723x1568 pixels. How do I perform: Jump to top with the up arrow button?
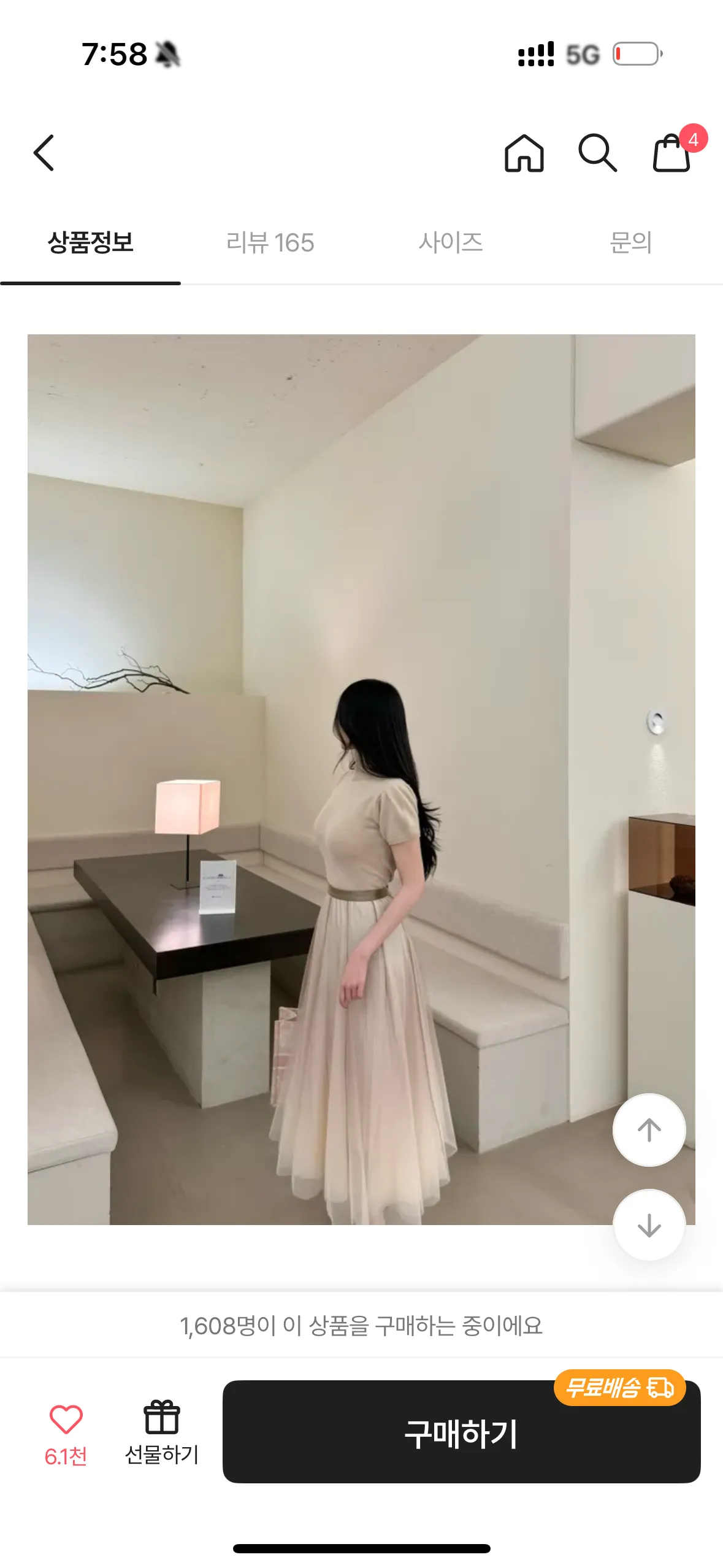(x=649, y=1129)
